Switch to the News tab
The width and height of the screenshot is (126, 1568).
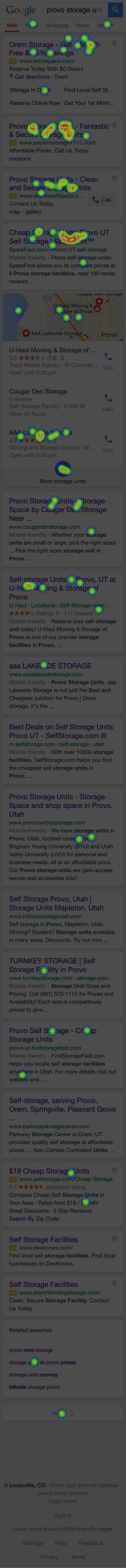[x=82, y=26]
